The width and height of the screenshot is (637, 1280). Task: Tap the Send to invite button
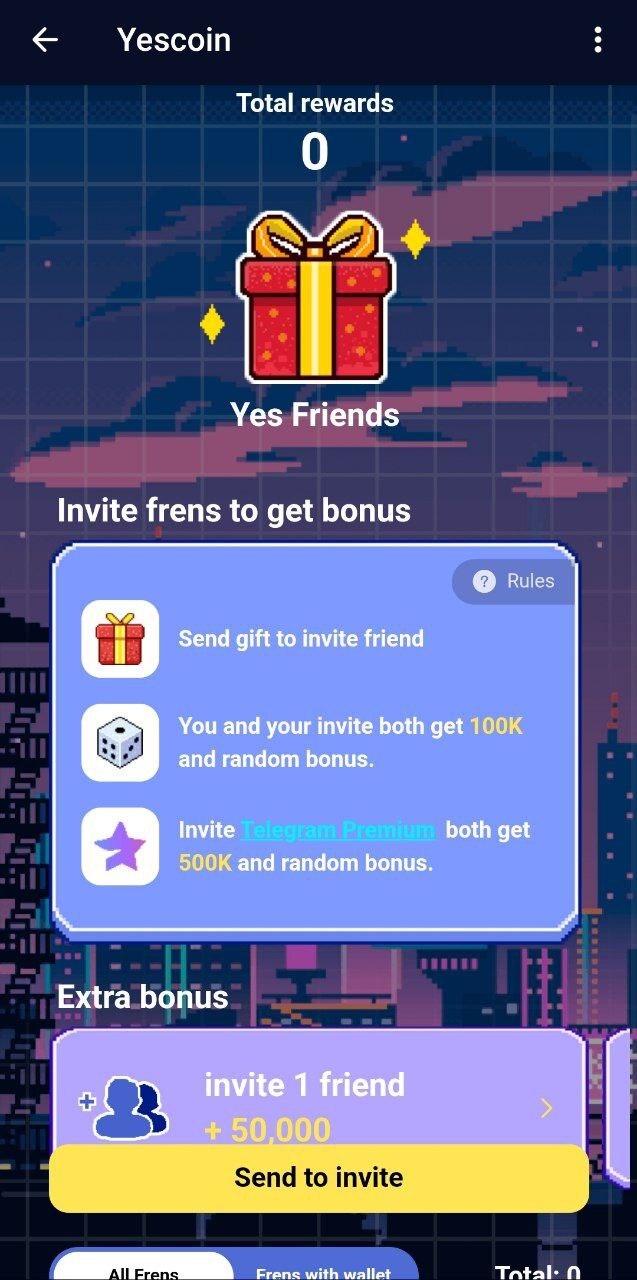(318, 1177)
